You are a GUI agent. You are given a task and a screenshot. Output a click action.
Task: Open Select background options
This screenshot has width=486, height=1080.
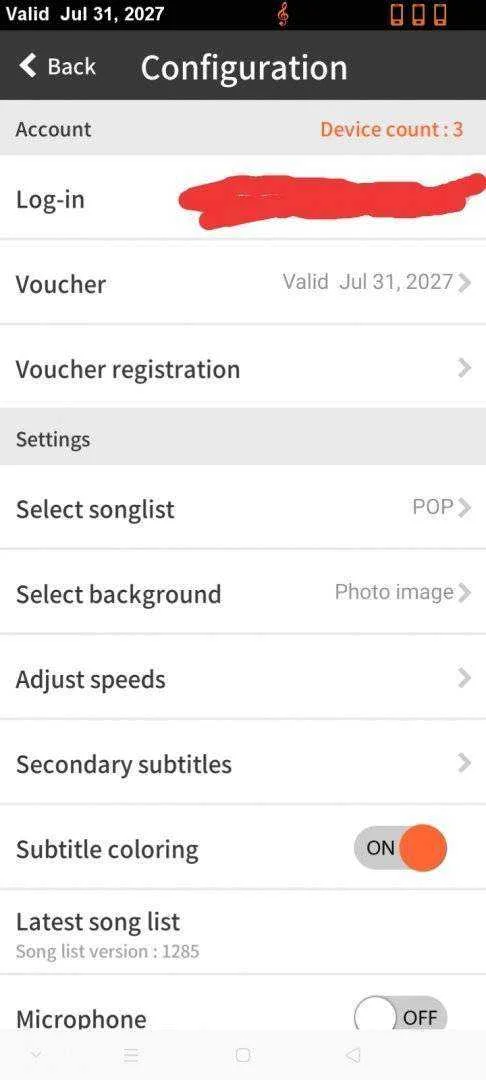(x=243, y=593)
